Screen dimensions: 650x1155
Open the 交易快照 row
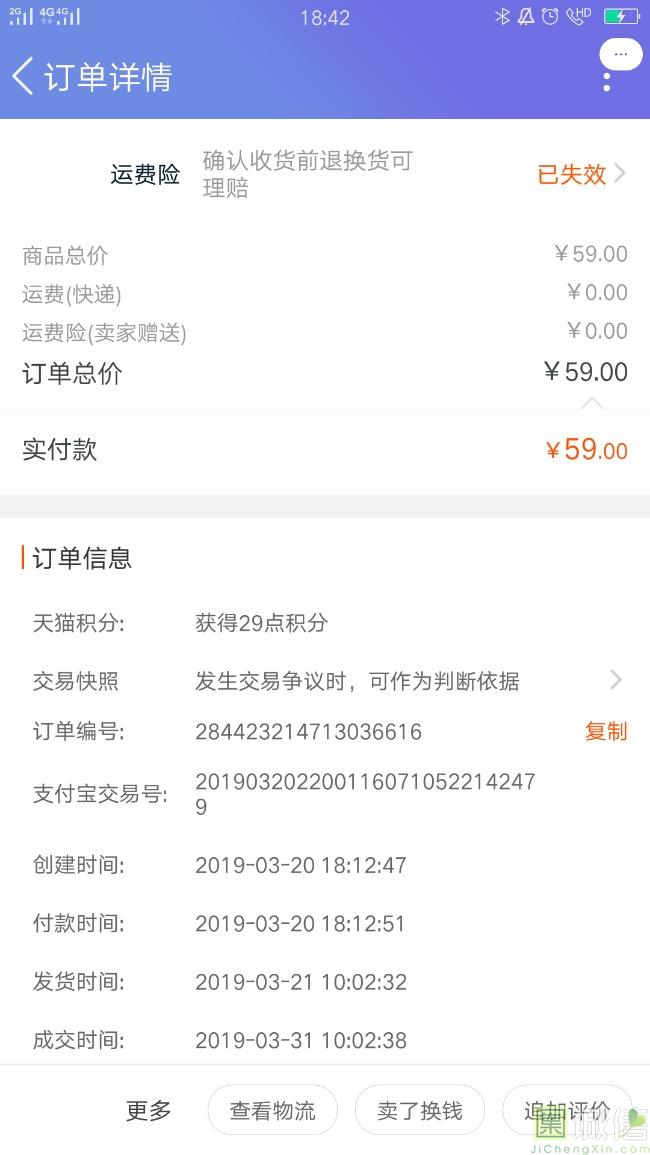[325, 681]
